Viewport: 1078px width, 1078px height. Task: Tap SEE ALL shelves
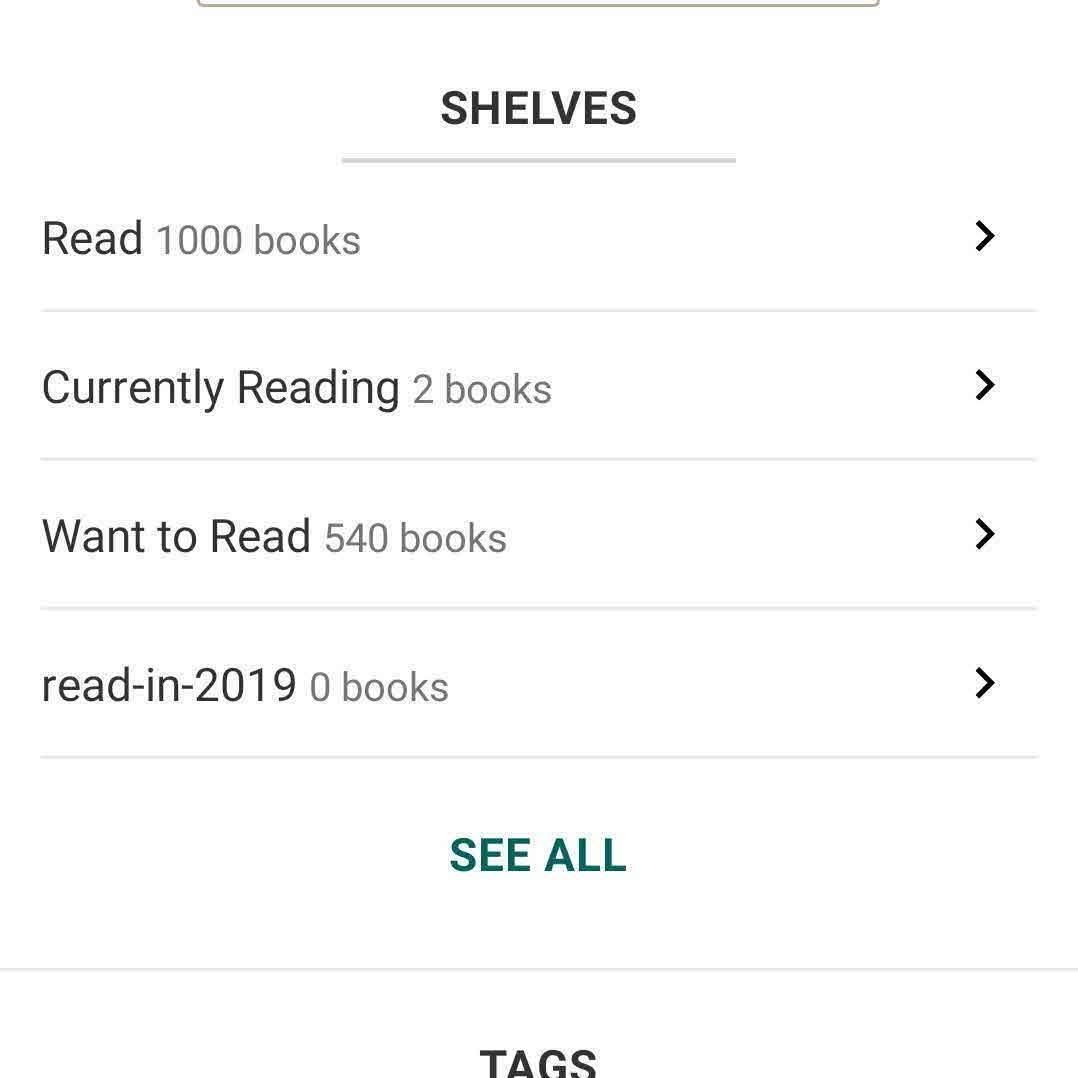[538, 855]
